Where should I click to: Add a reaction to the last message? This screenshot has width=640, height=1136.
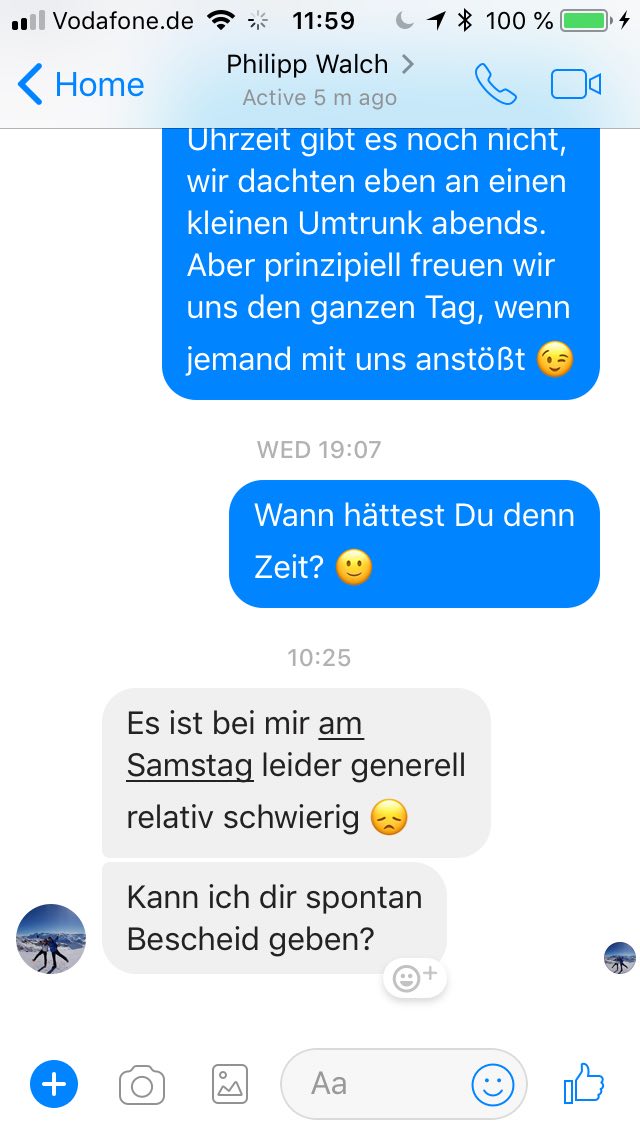[414, 978]
